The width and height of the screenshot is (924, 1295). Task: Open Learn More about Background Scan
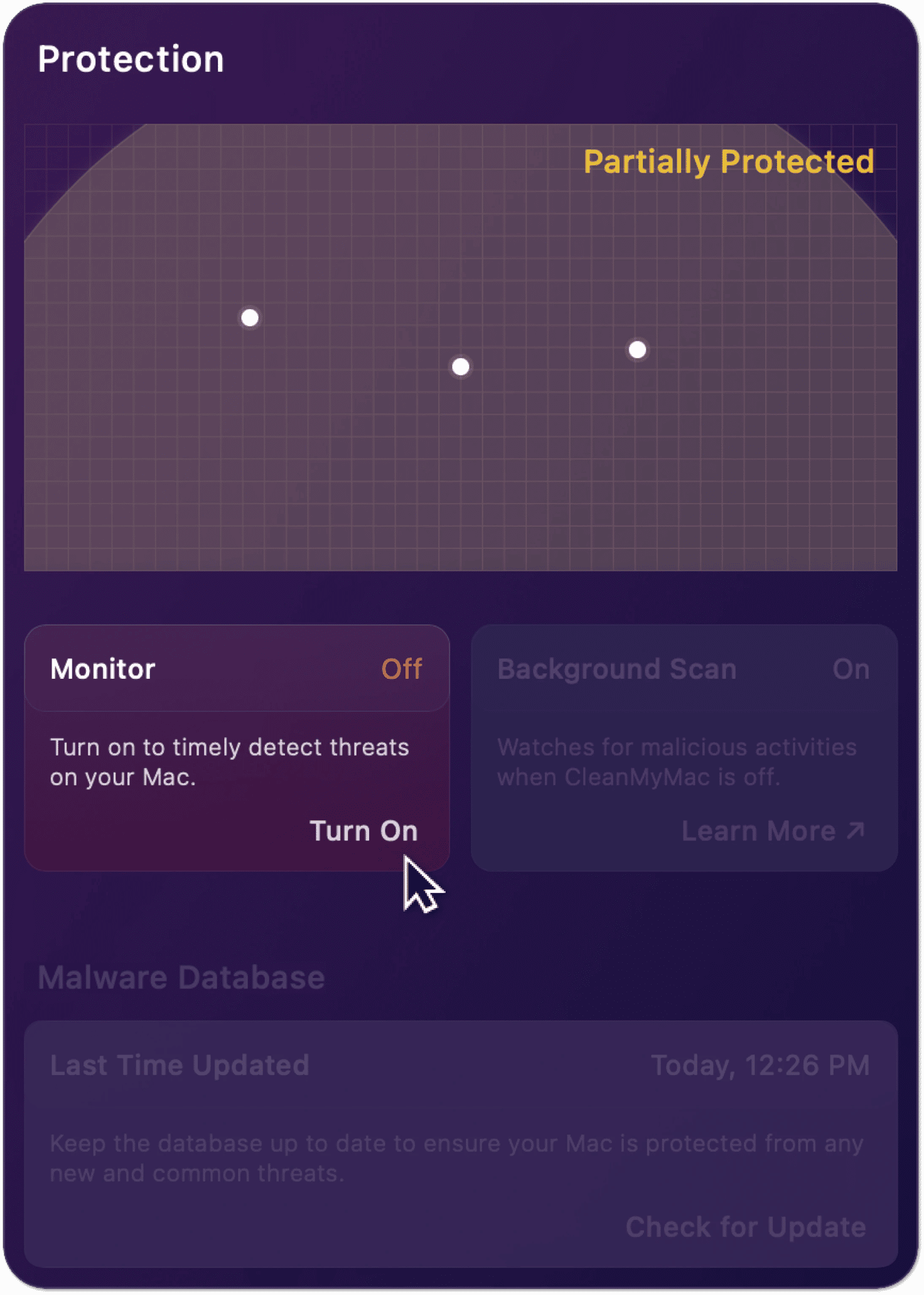[773, 831]
